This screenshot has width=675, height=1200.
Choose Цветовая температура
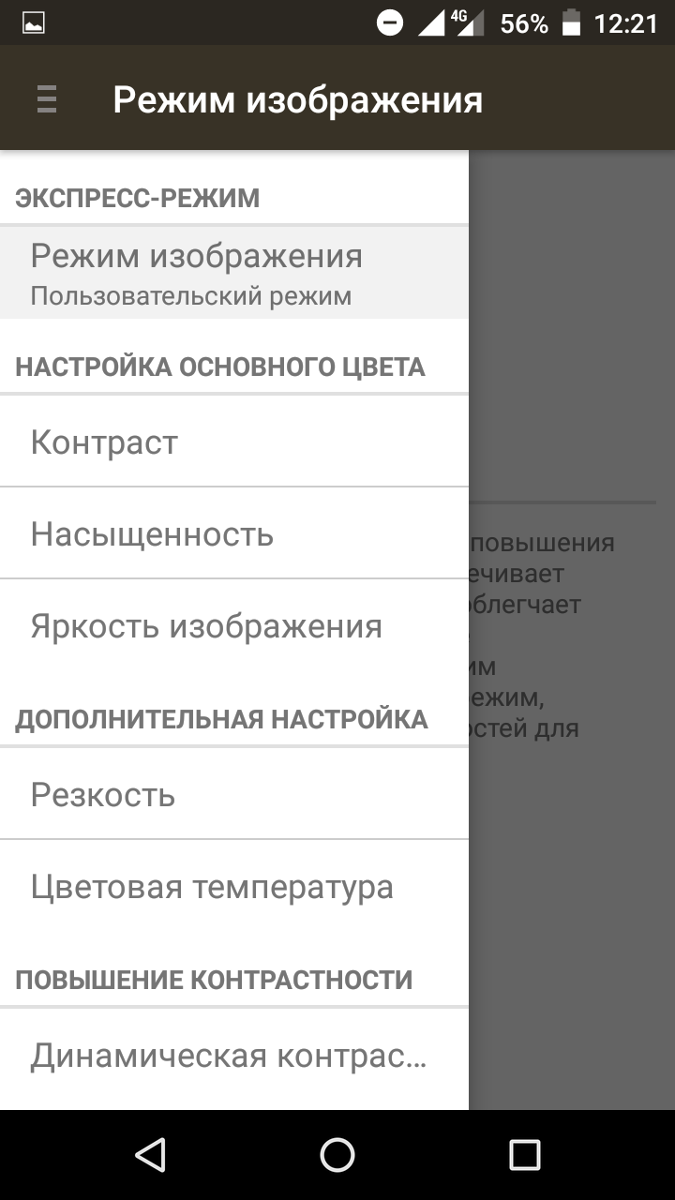pyautogui.click(x=234, y=887)
